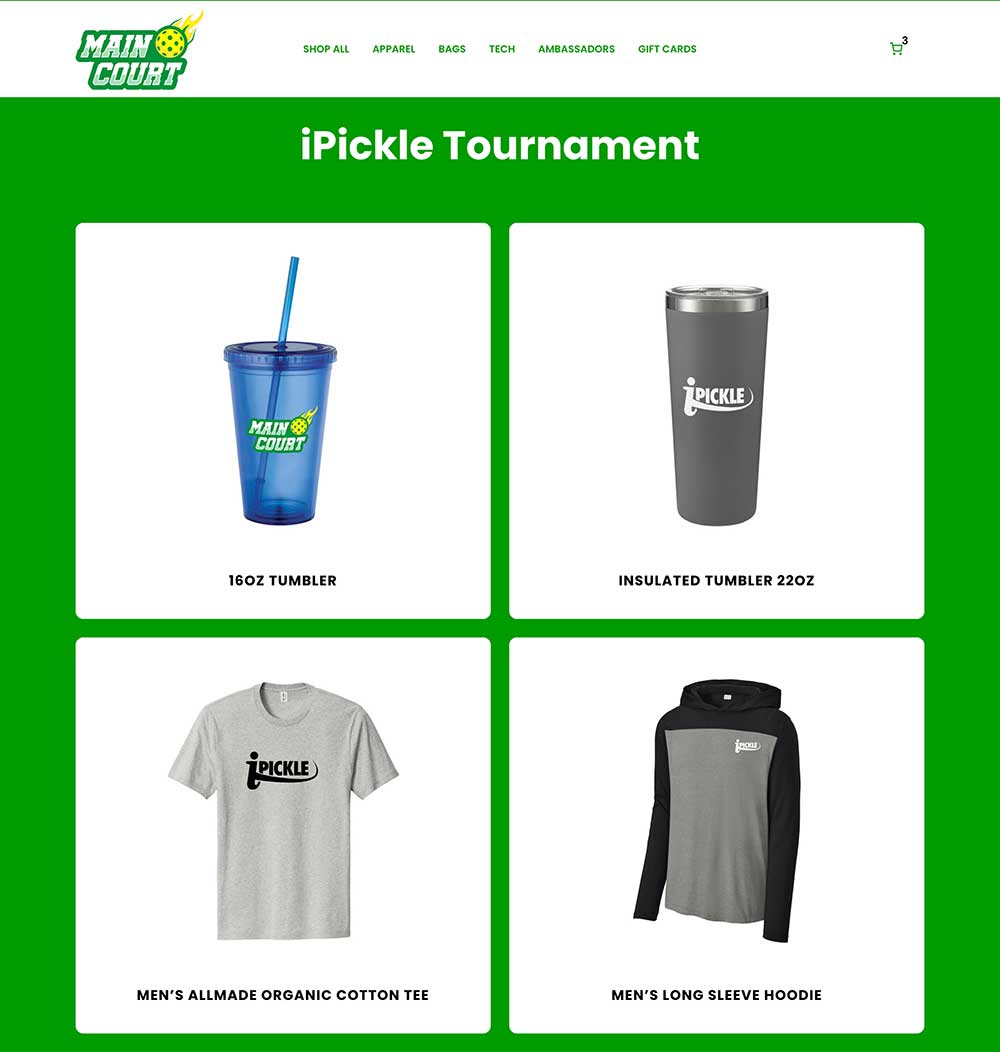Open the 16oz Tumbler product card

click(283, 420)
